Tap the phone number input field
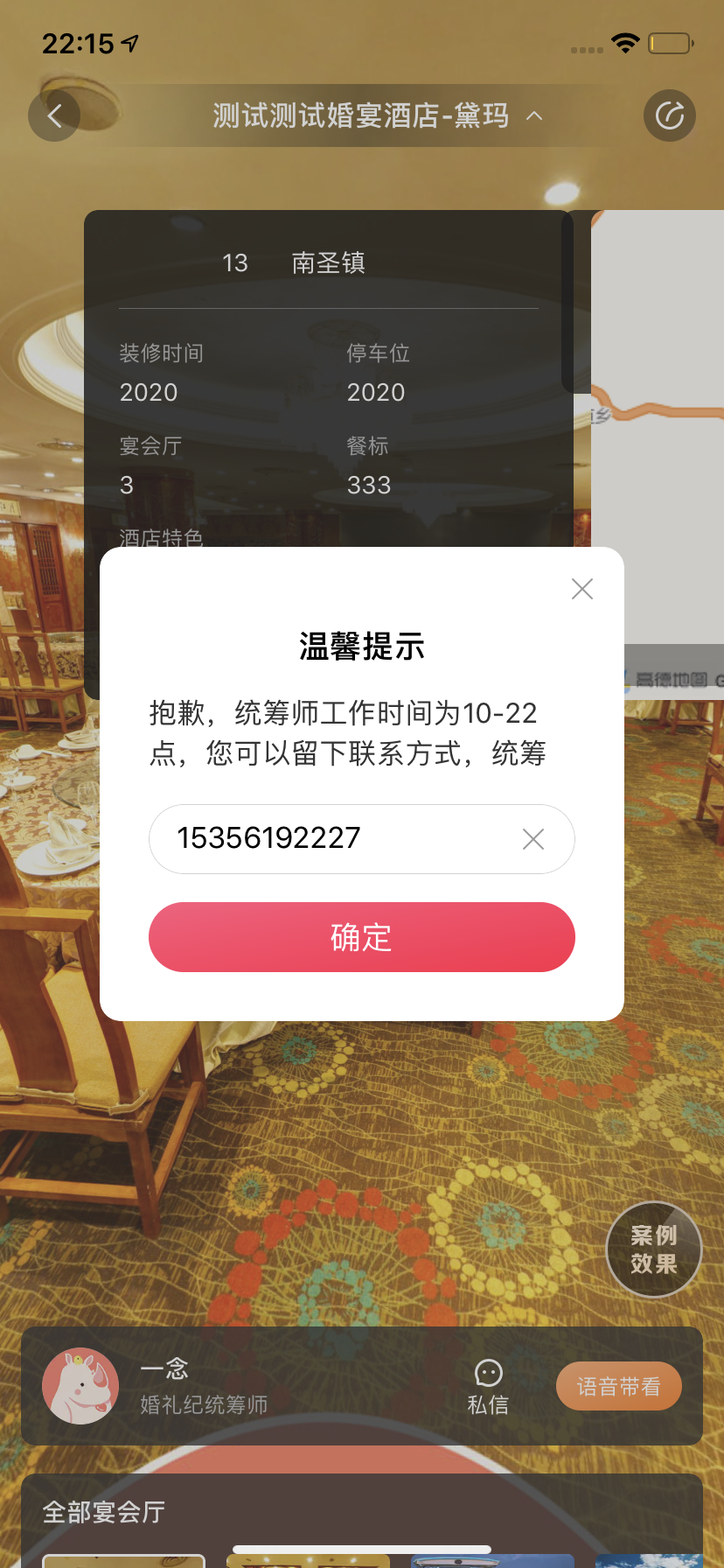Screen dimensions: 724x1568 click(x=332, y=839)
